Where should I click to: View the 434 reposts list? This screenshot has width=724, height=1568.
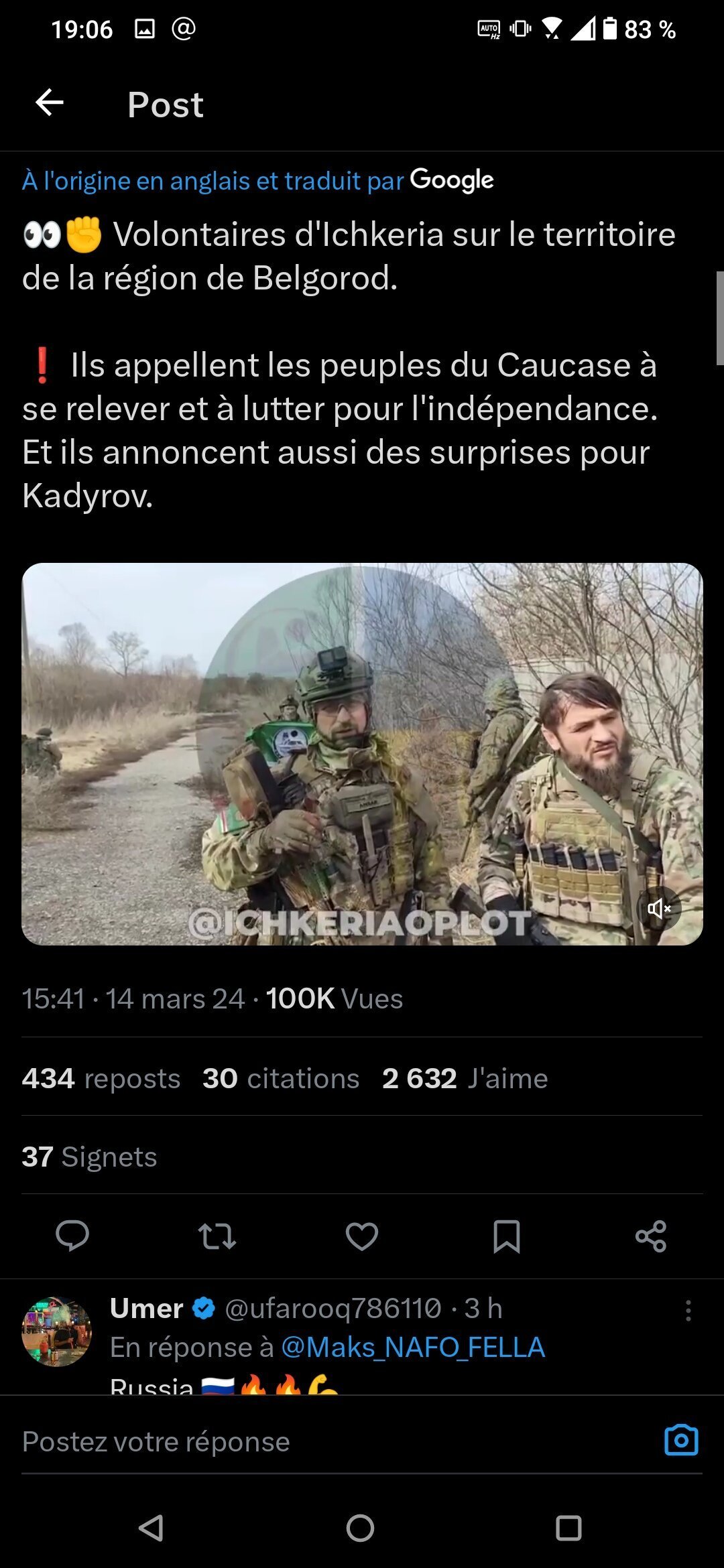tap(101, 1078)
